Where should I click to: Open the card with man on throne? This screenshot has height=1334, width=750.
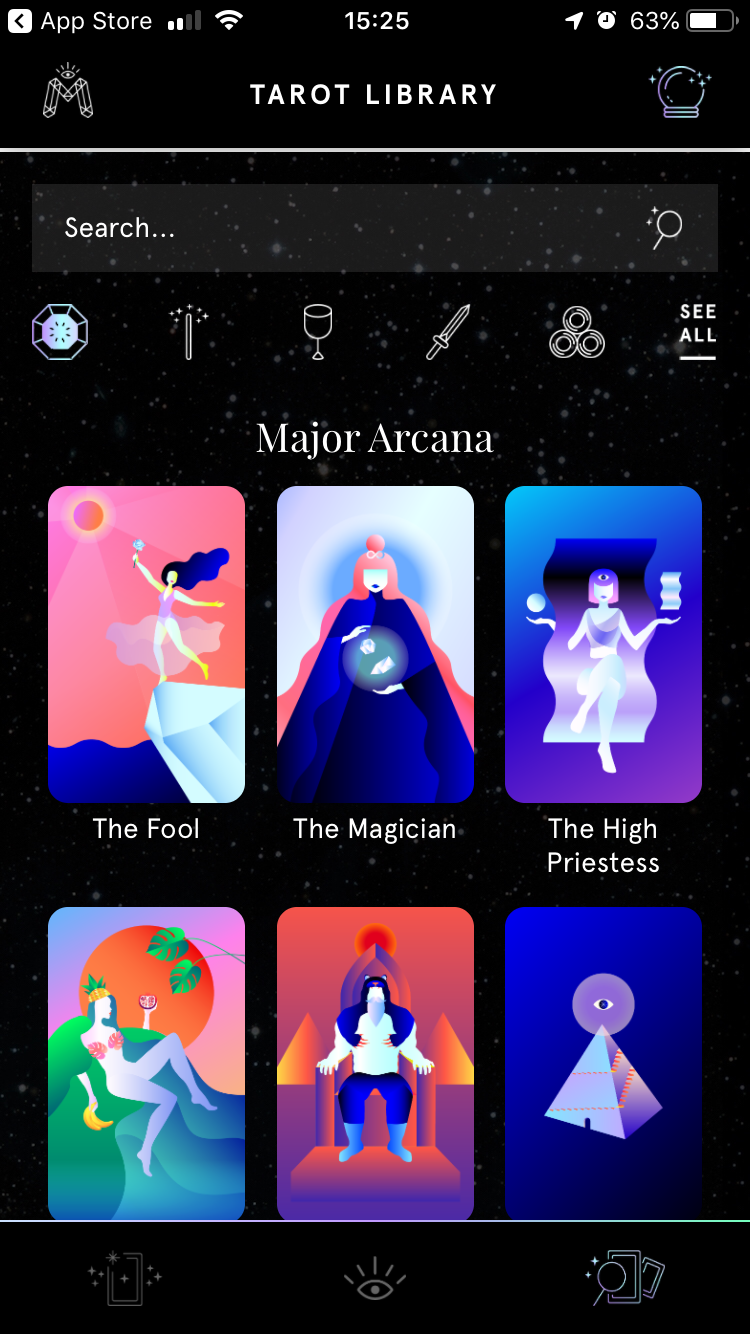click(x=375, y=1062)
